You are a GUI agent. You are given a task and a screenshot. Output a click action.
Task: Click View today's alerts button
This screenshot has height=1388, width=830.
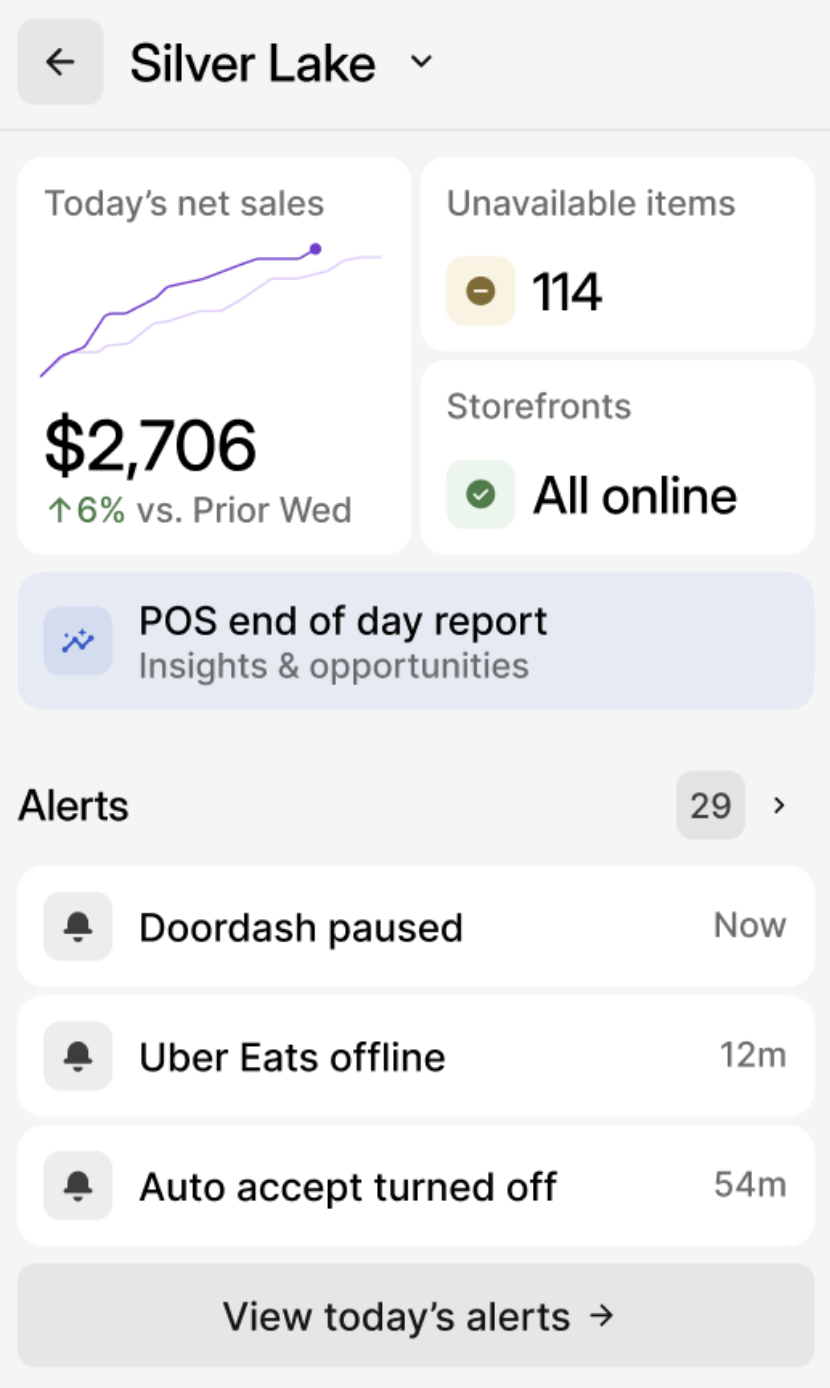coord(415,1316)
